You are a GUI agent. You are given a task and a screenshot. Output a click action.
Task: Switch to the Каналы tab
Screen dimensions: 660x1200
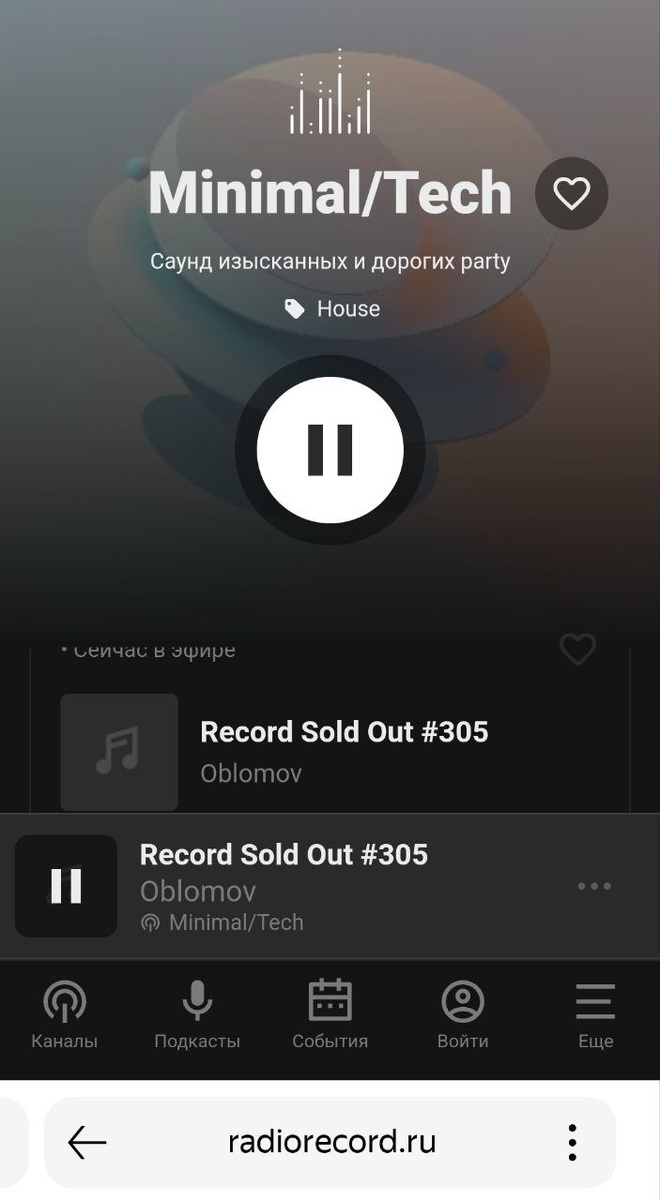click(65, 1015)
